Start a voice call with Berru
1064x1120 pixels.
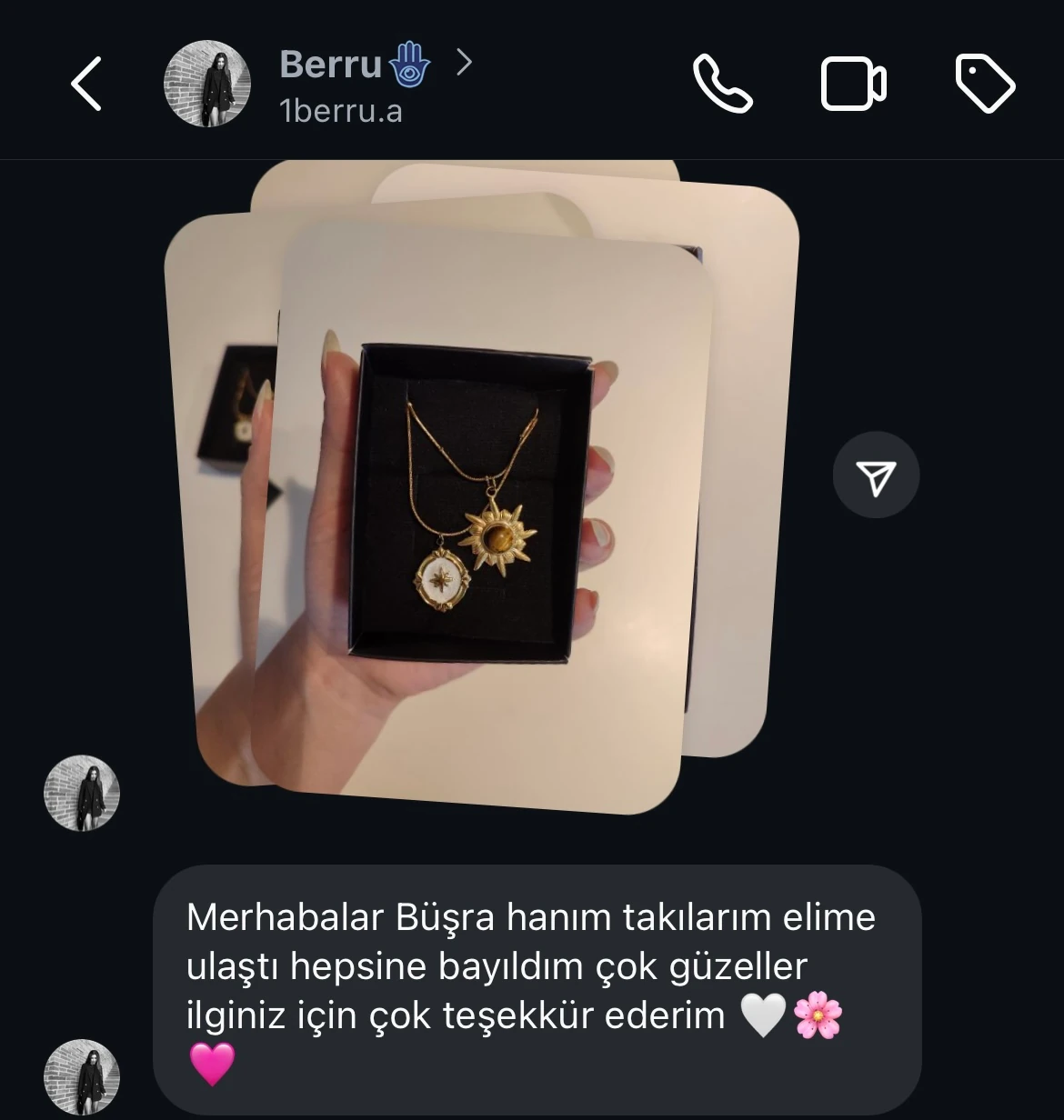pyautogui.click(x=723, y=84)
